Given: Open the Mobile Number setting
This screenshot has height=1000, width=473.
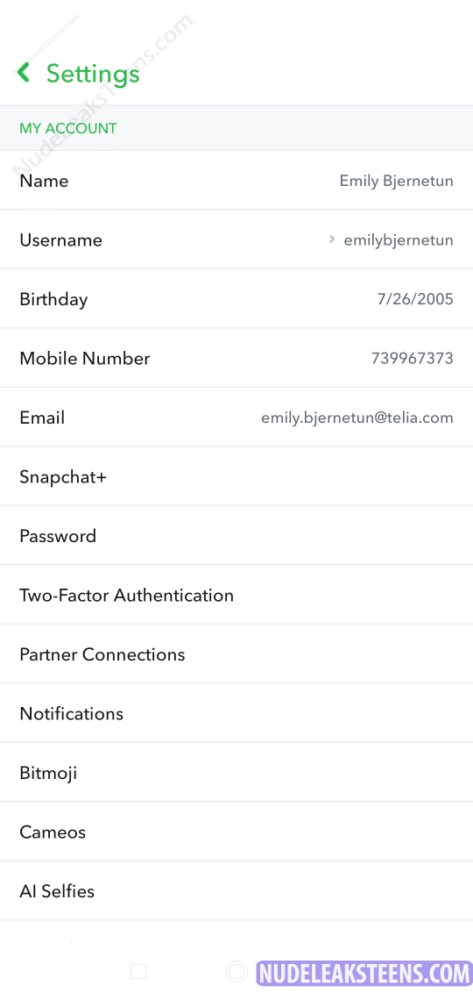Looking at the screenshot, I should pyautogui.click(x=236, y=358).
